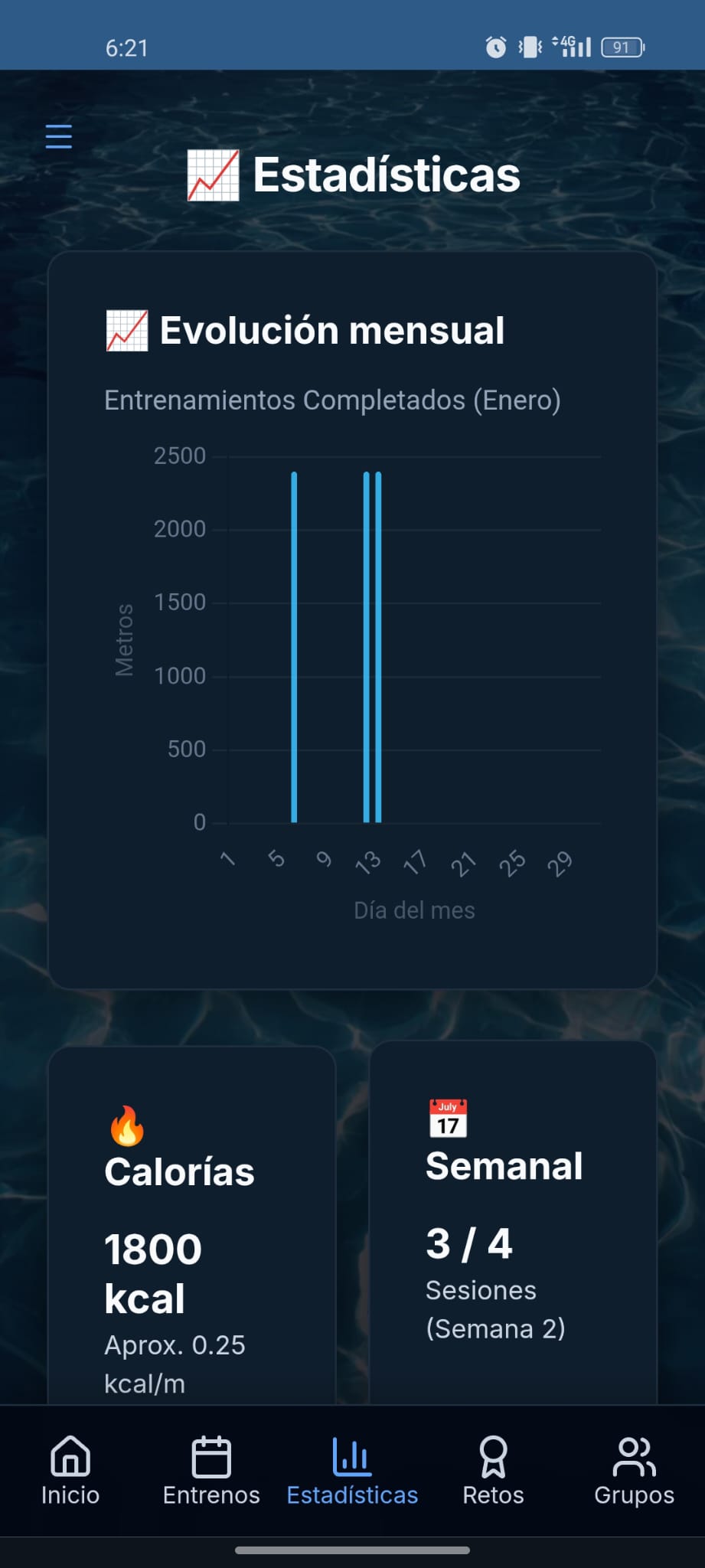This screenshot has height=1568, width=705.
Task: Go to the Inicio tab
Action: pos(70,1471)
